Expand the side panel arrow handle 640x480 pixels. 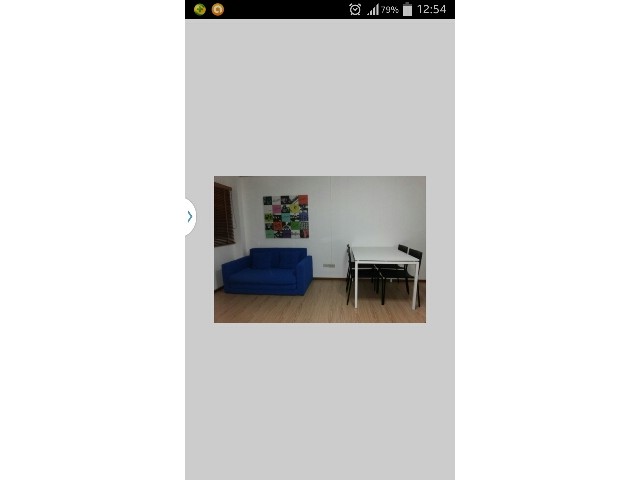pyautogui.click(x=190, y=216)
